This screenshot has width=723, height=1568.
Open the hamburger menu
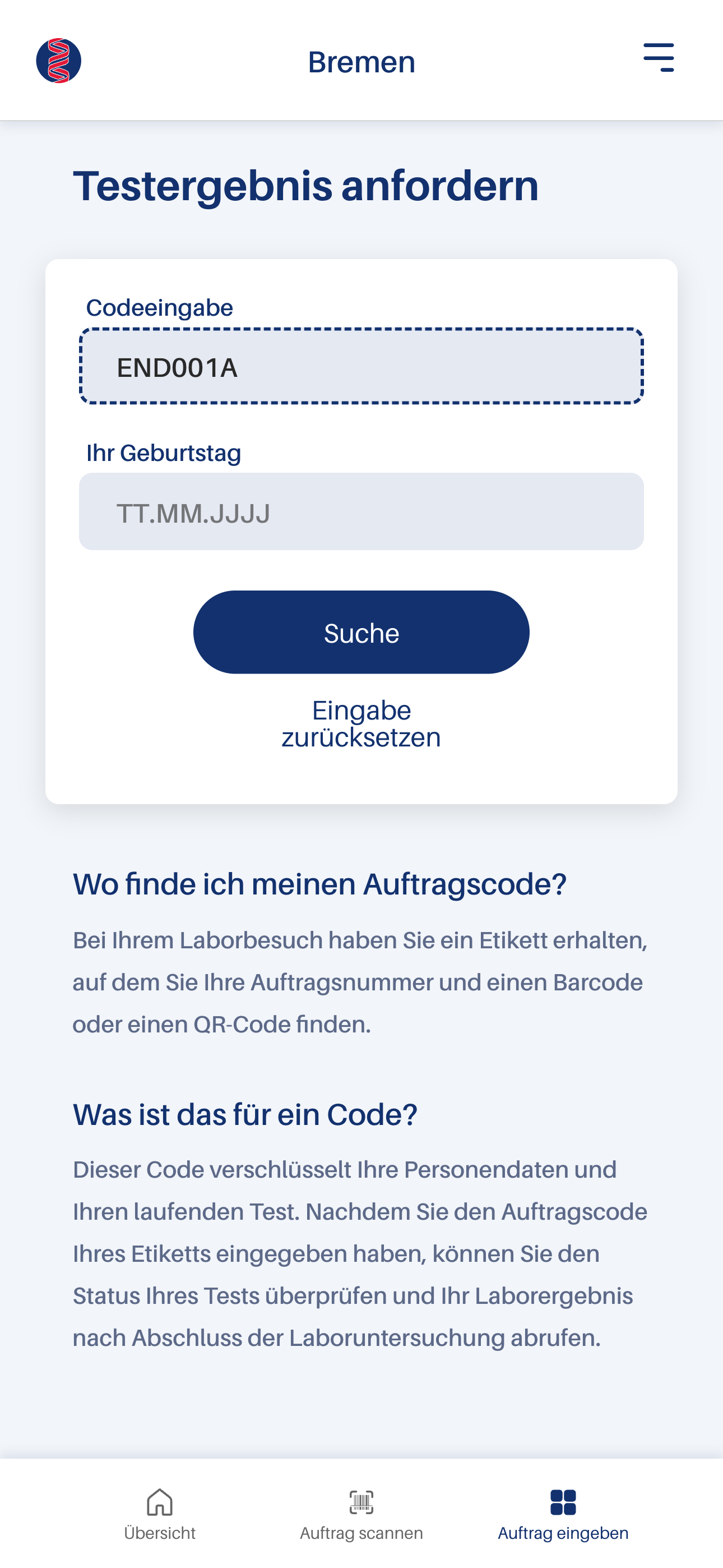coord(659,58)
